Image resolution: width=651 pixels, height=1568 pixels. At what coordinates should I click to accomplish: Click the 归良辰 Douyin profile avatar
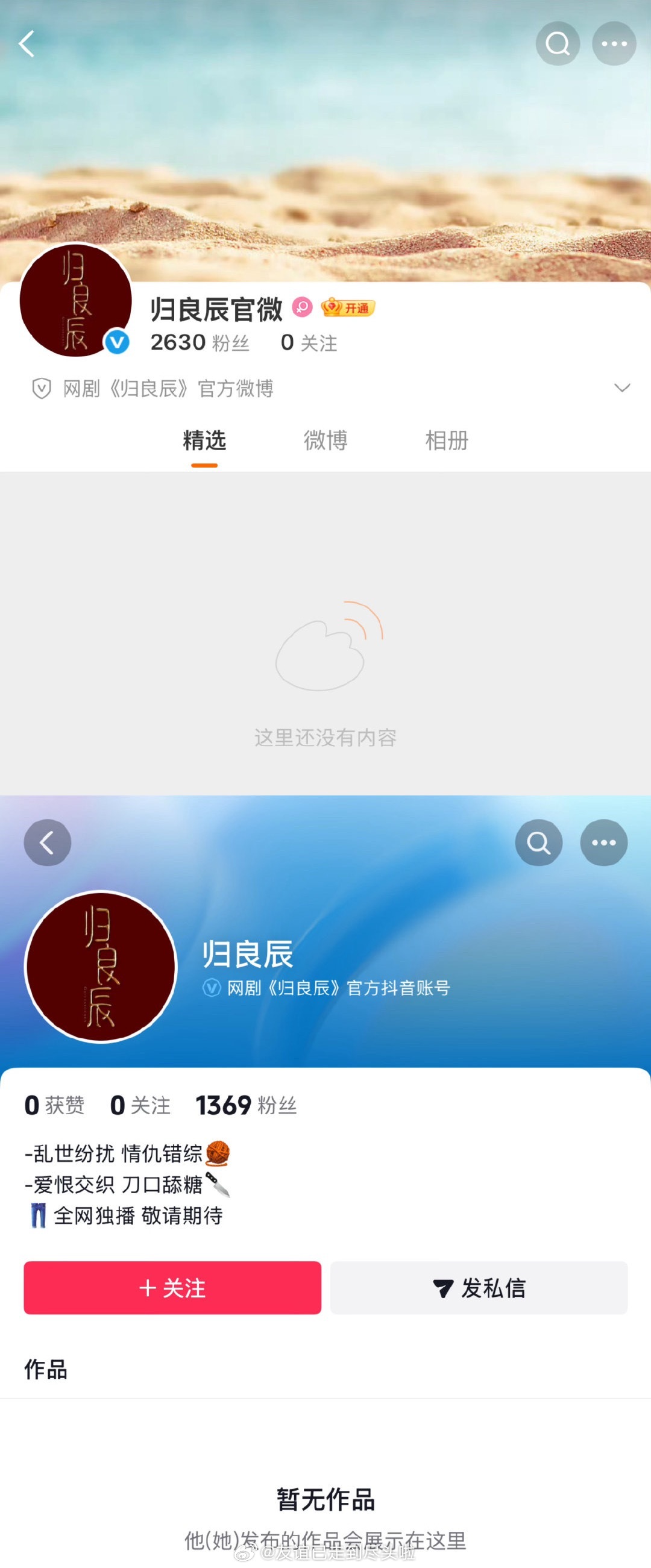(x=101, y=968)
